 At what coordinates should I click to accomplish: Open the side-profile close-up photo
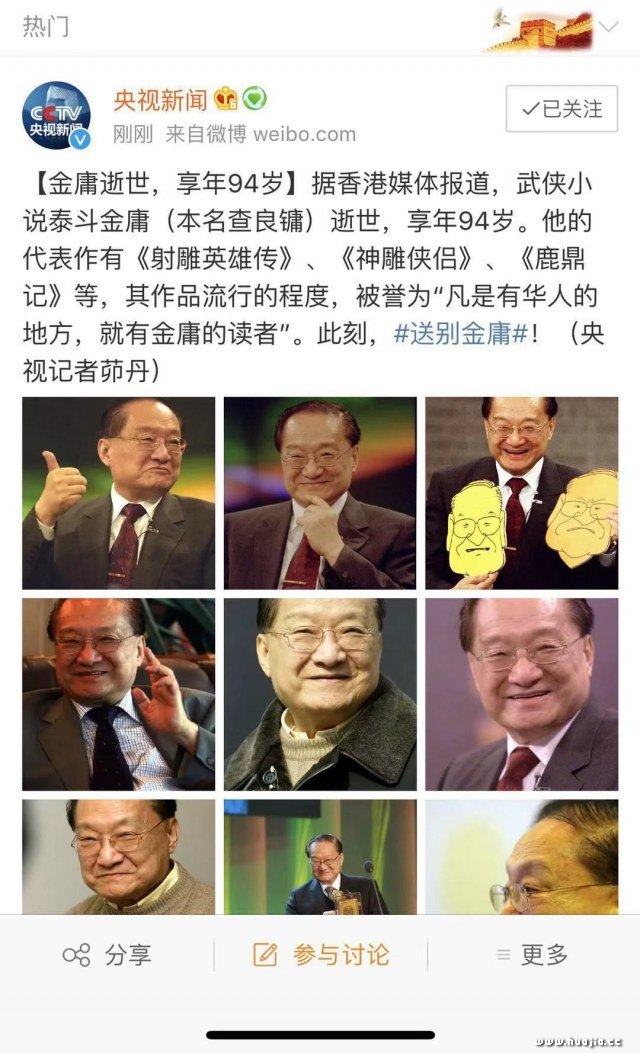521,856
